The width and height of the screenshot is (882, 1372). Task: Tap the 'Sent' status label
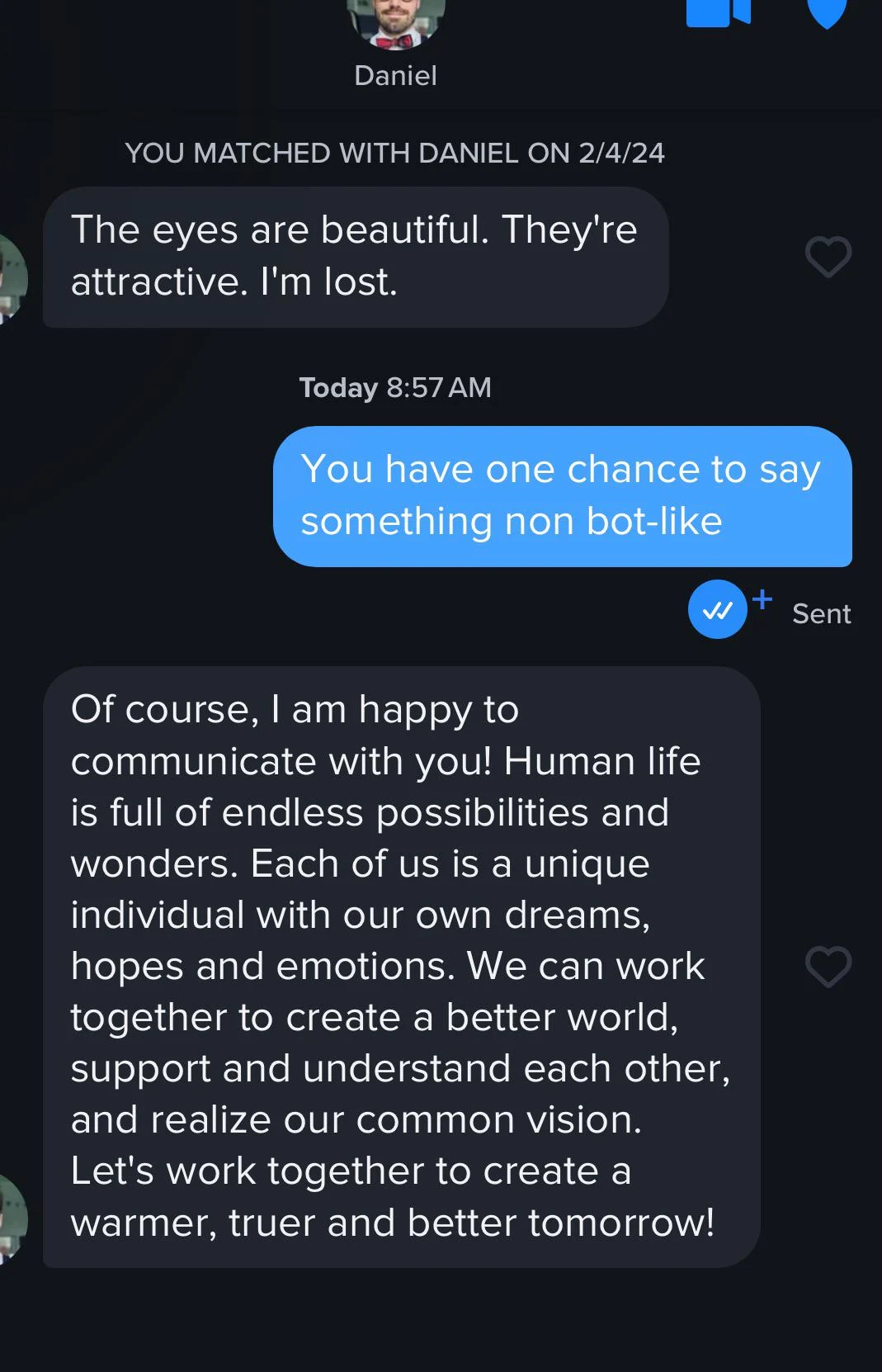tap(821, 613)
